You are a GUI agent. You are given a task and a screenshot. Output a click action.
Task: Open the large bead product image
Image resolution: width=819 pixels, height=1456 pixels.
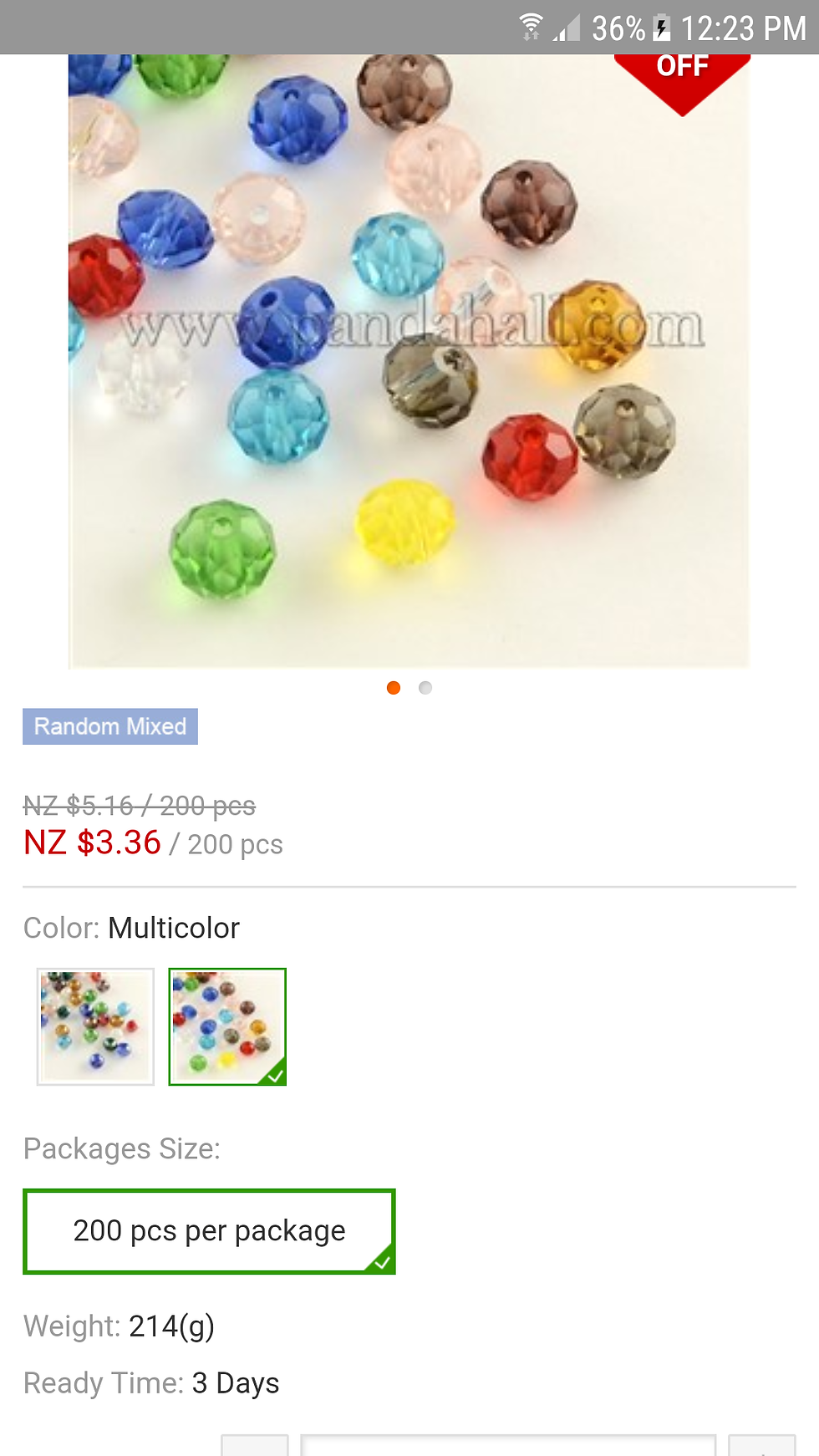pos(409,361)
